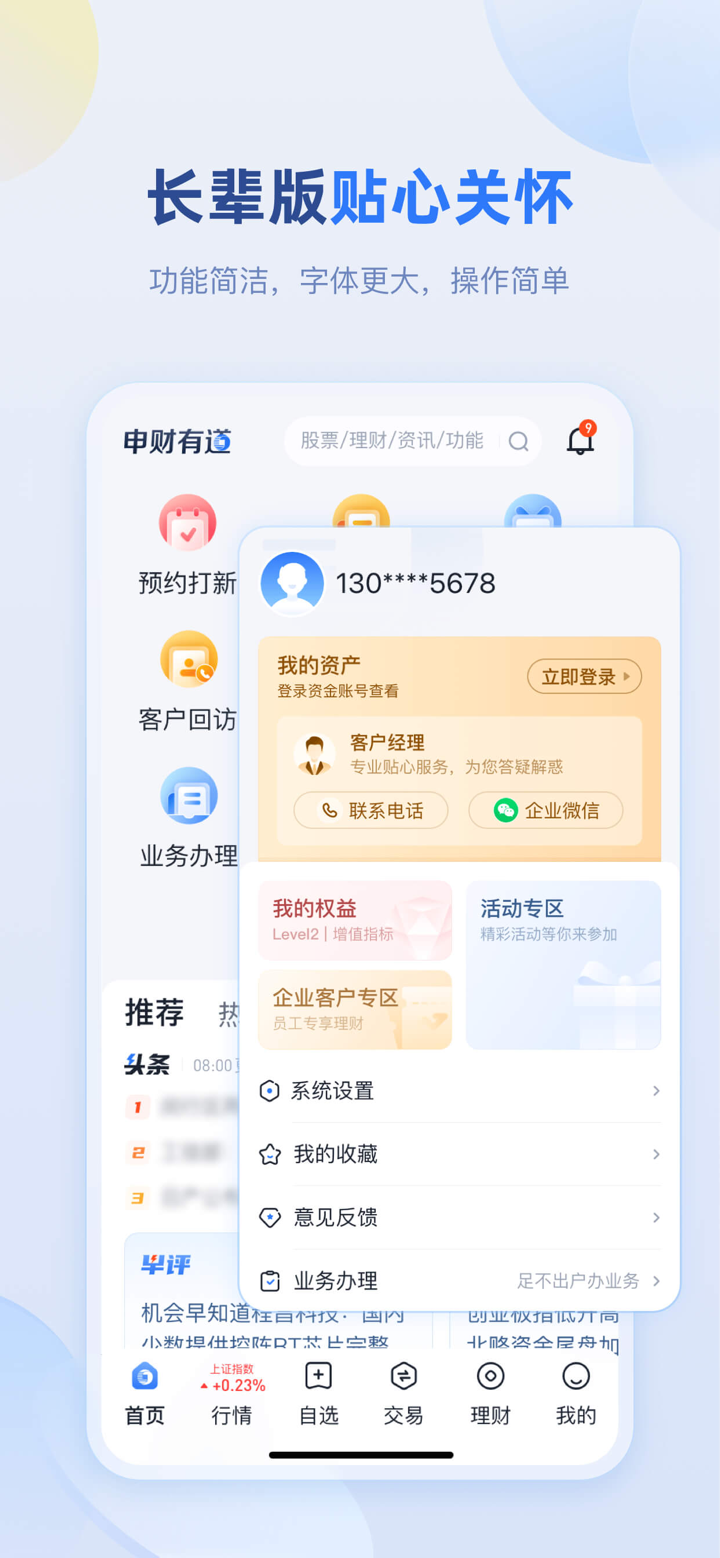Open the 我的 profile icon
Viewport: 720px width, 1558px height.
(574, 1377)
